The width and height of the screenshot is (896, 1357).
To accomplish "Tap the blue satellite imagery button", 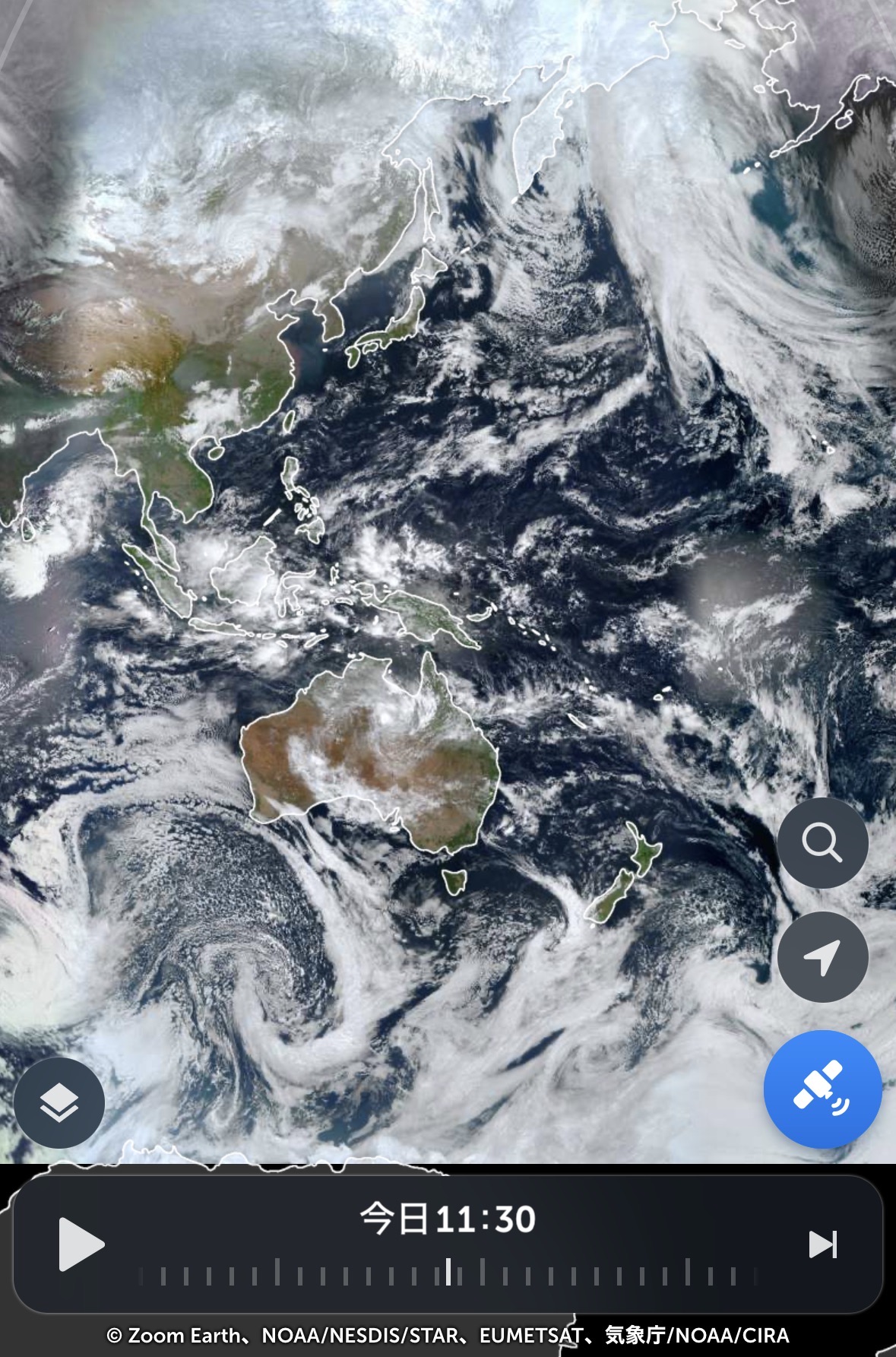I will point(822,1089).
